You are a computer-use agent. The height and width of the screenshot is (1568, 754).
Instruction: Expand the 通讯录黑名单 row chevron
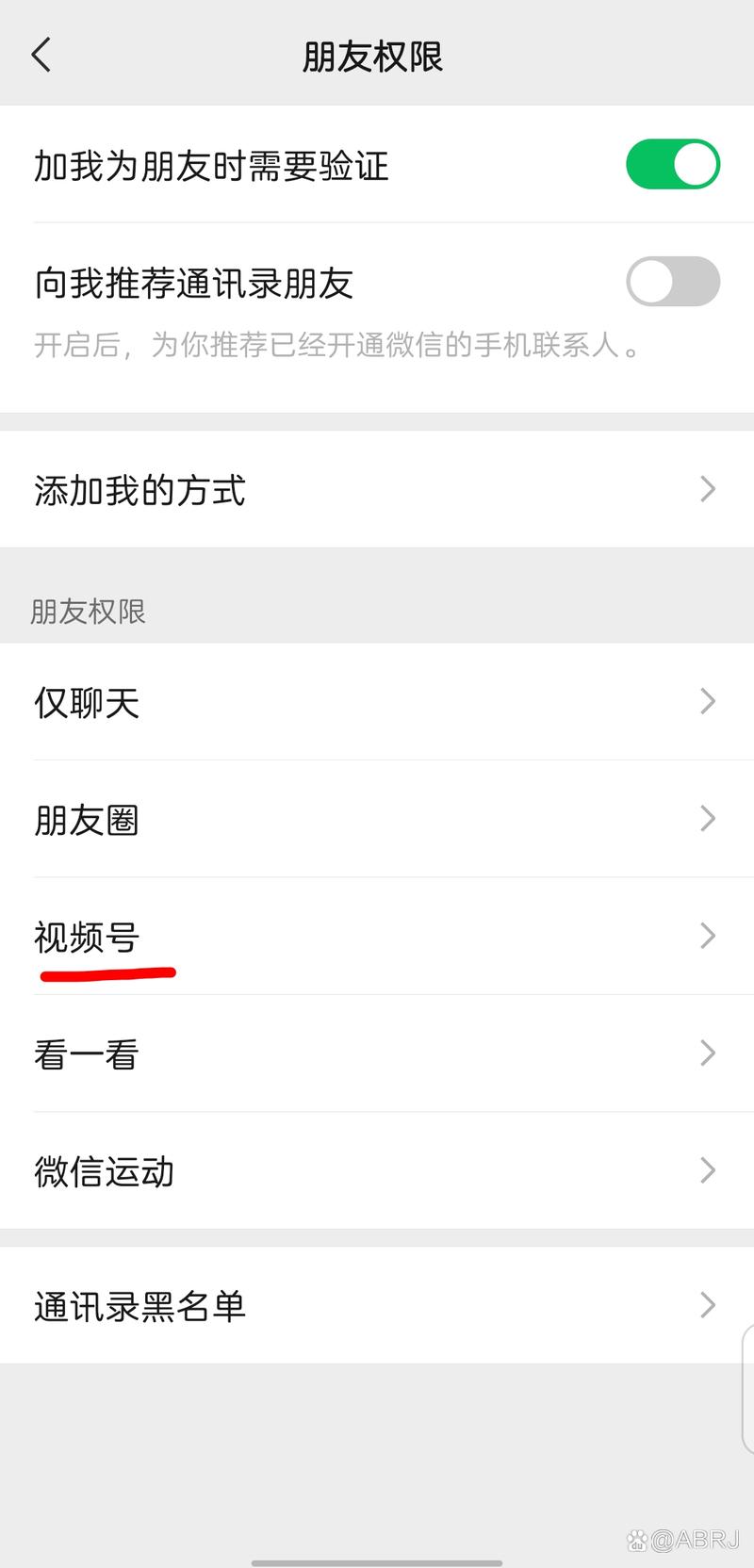[708, 1305]
